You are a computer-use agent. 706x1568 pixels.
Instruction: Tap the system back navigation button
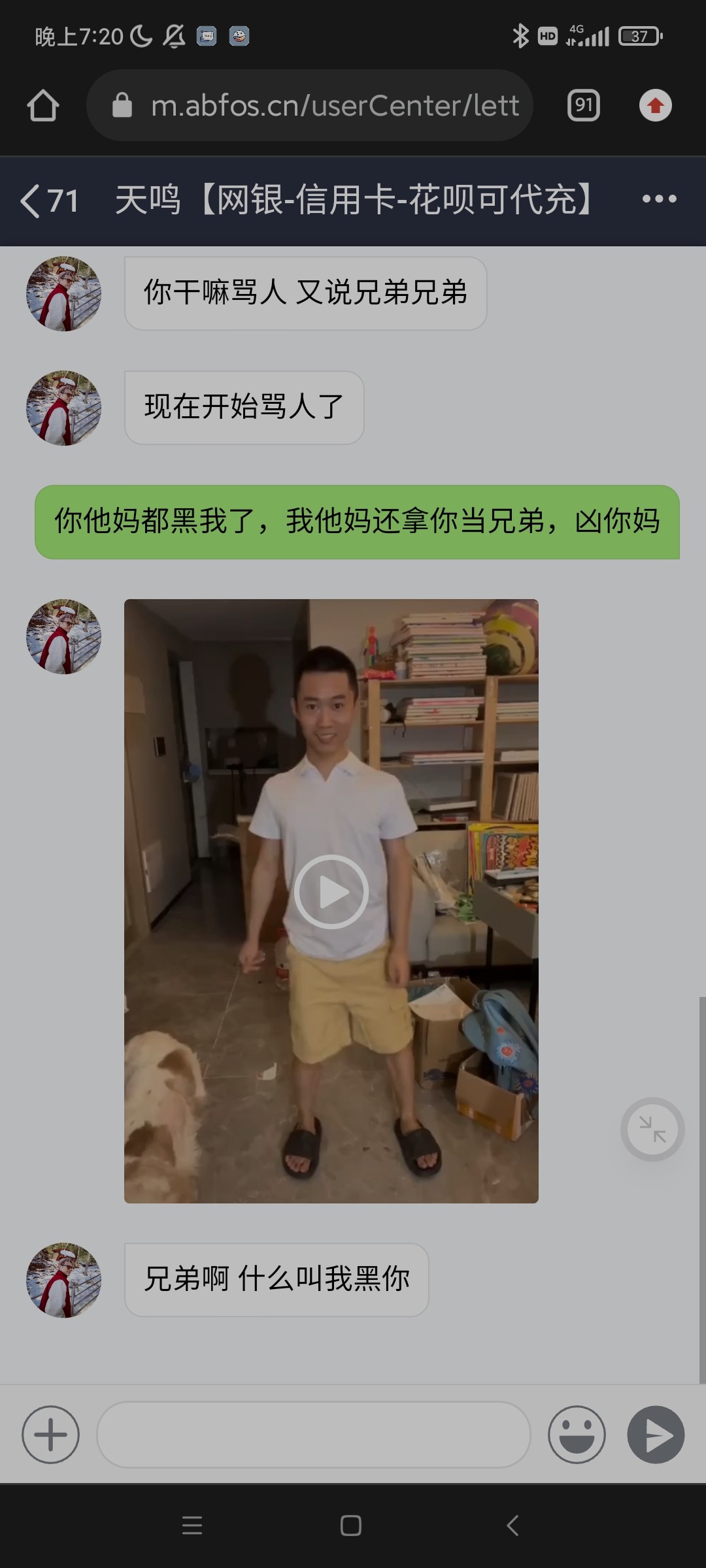point(513,1526)
